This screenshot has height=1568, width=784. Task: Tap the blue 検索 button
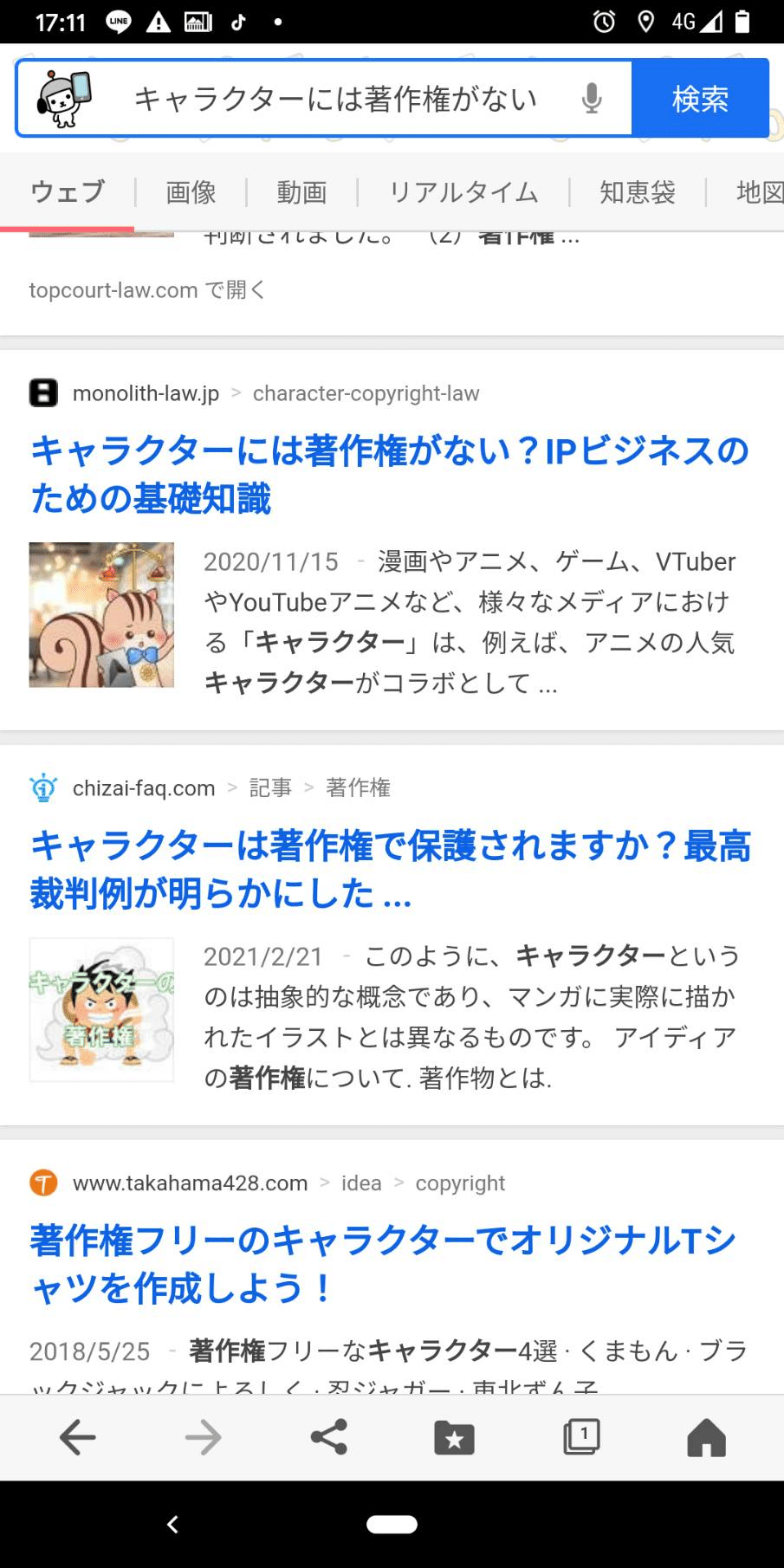(700, 99)
